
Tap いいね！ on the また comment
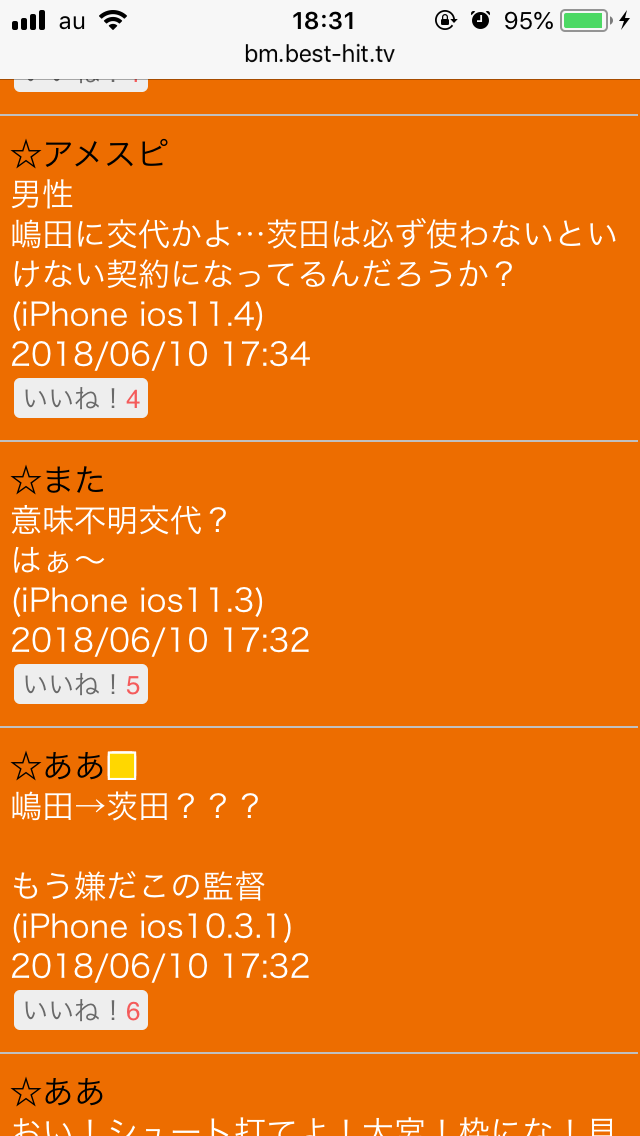(x=81, y=684)
